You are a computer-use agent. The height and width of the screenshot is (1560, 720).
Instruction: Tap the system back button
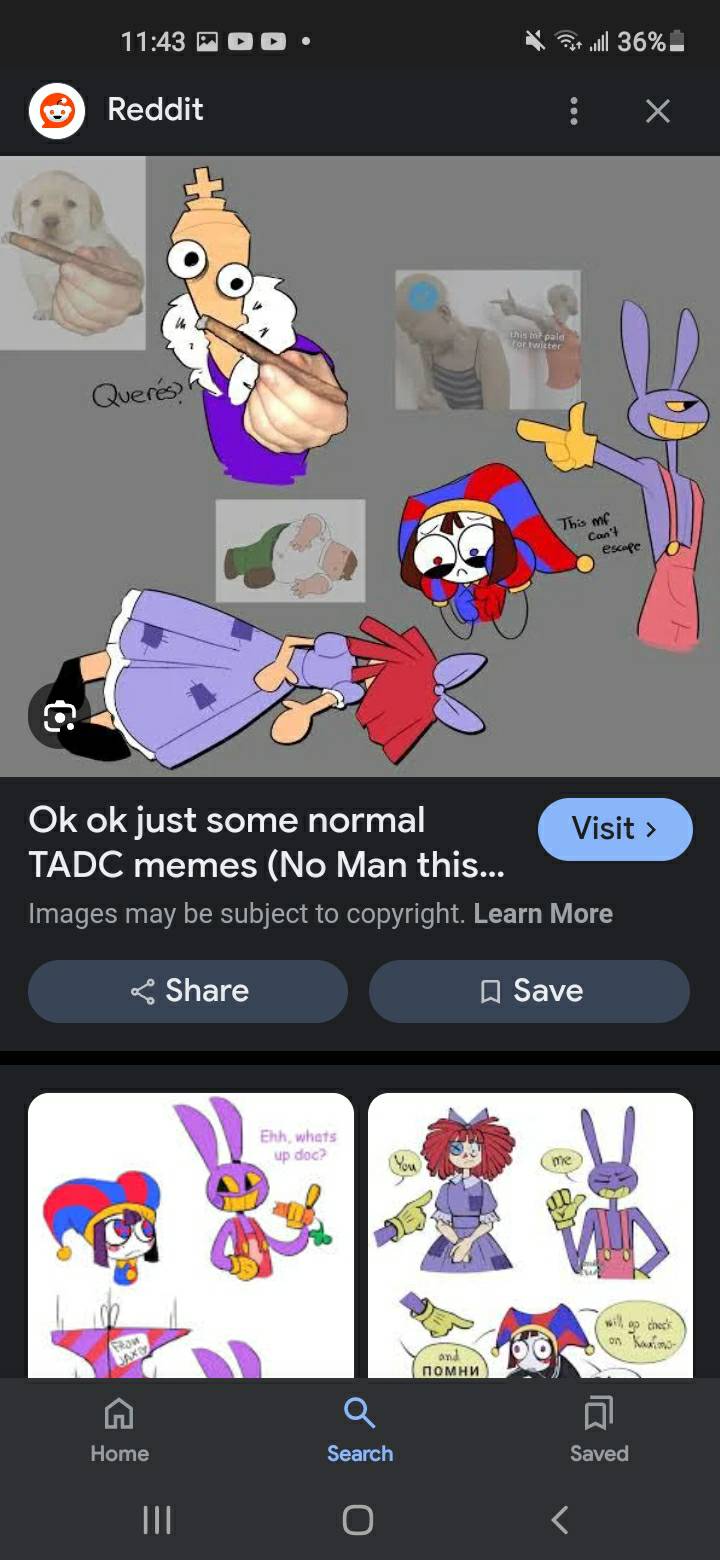pos(560,1520)
